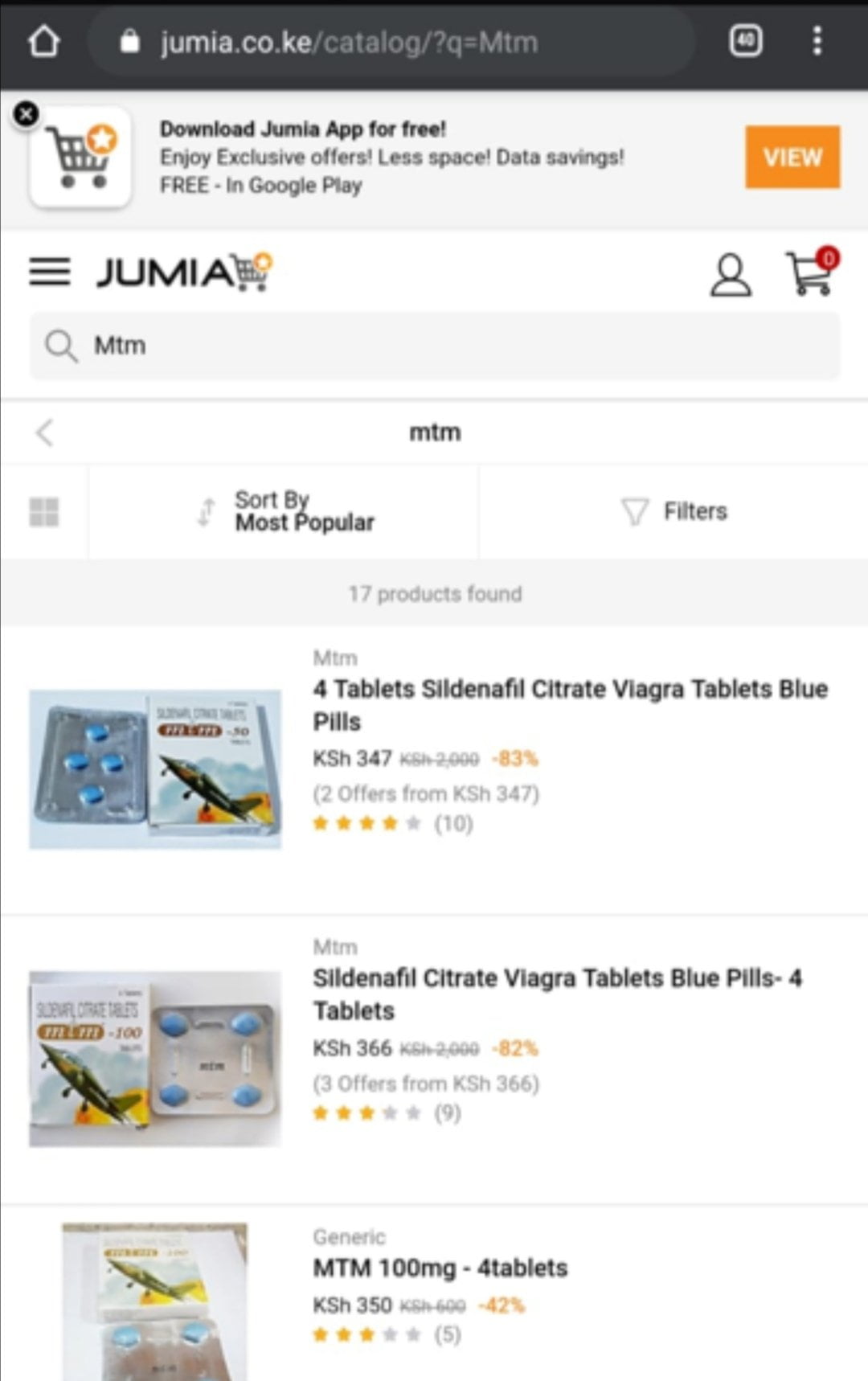Open Sildenafil Blue Pills- 4 Tablets item
The width and height of the screenshot is (868, 1381).
tap(556, 994)
